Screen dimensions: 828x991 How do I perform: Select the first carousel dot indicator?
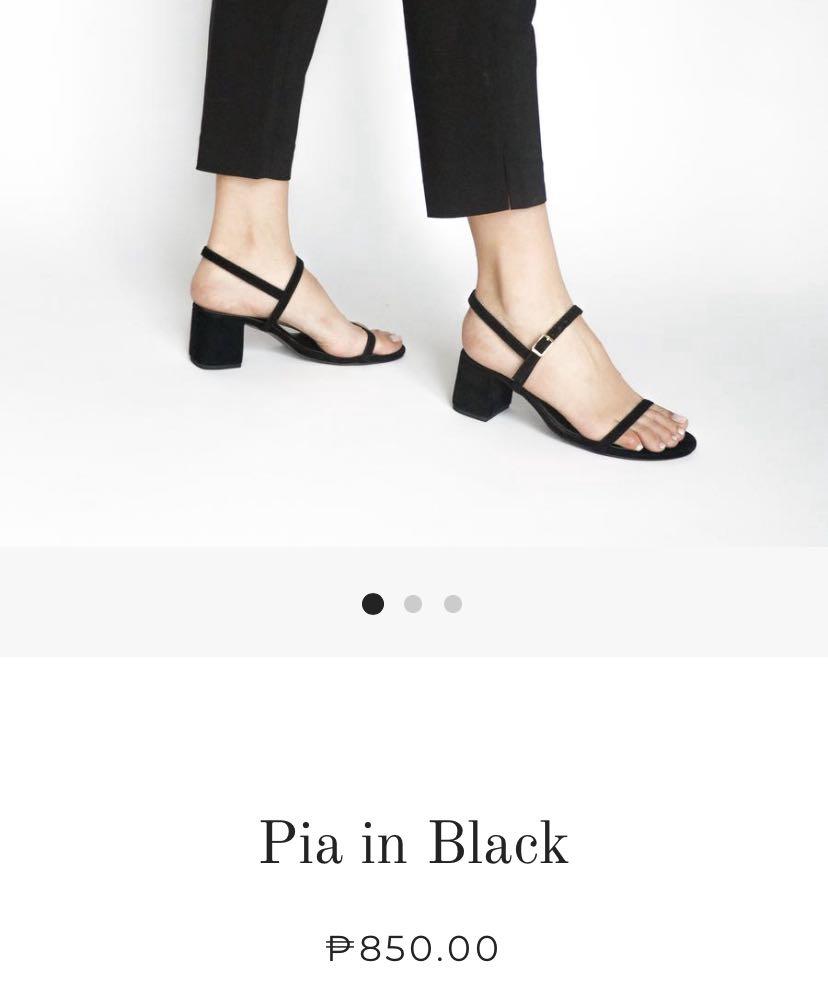point(373,604)
